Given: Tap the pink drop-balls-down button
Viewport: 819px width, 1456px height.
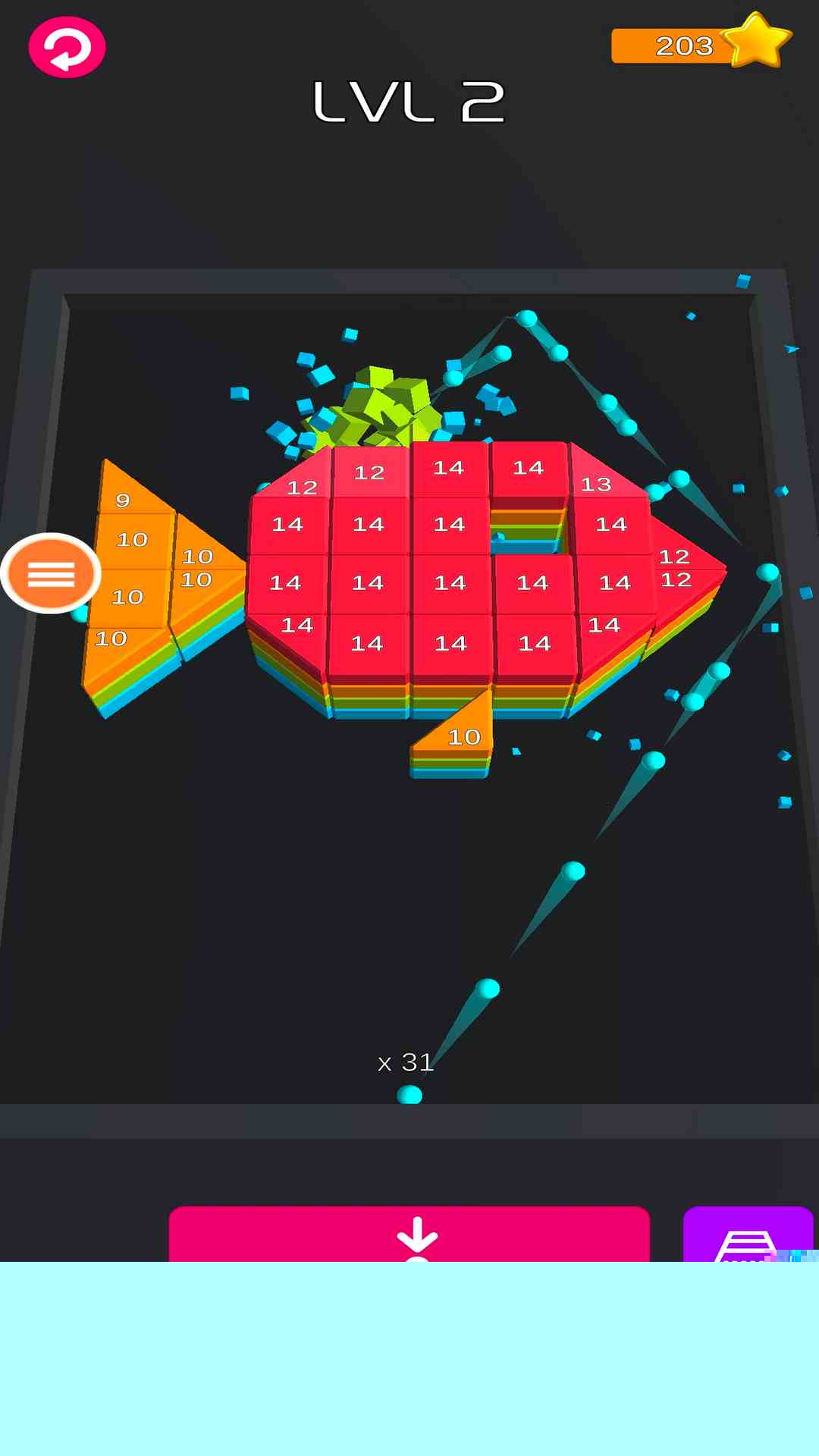Looking at the screenshot, I should (x=409, y=1235).
